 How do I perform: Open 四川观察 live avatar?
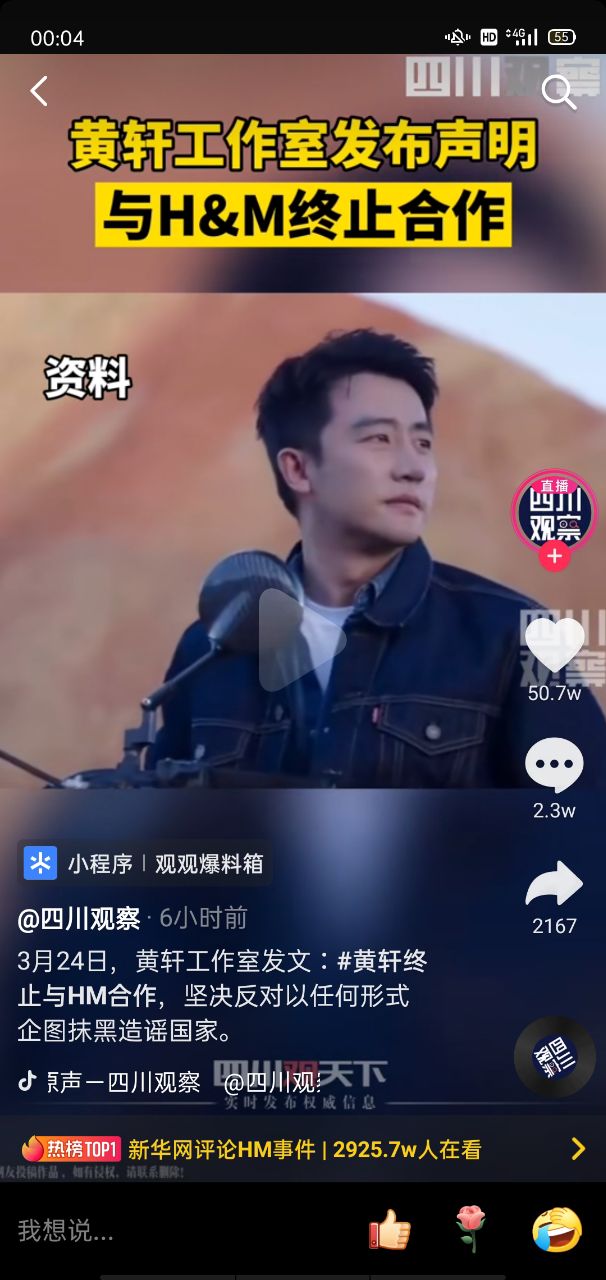pos(554,511)
